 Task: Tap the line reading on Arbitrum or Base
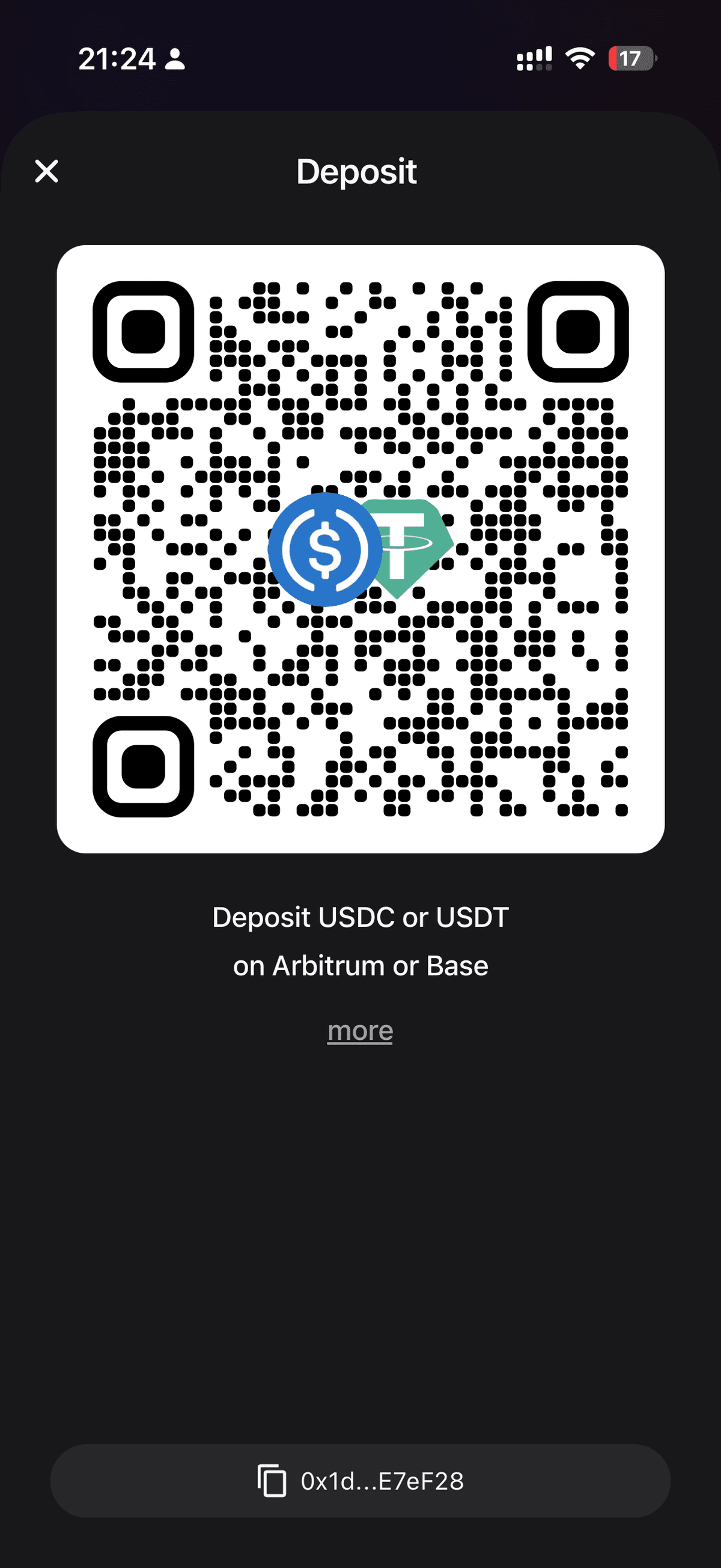tap(360, 965)
